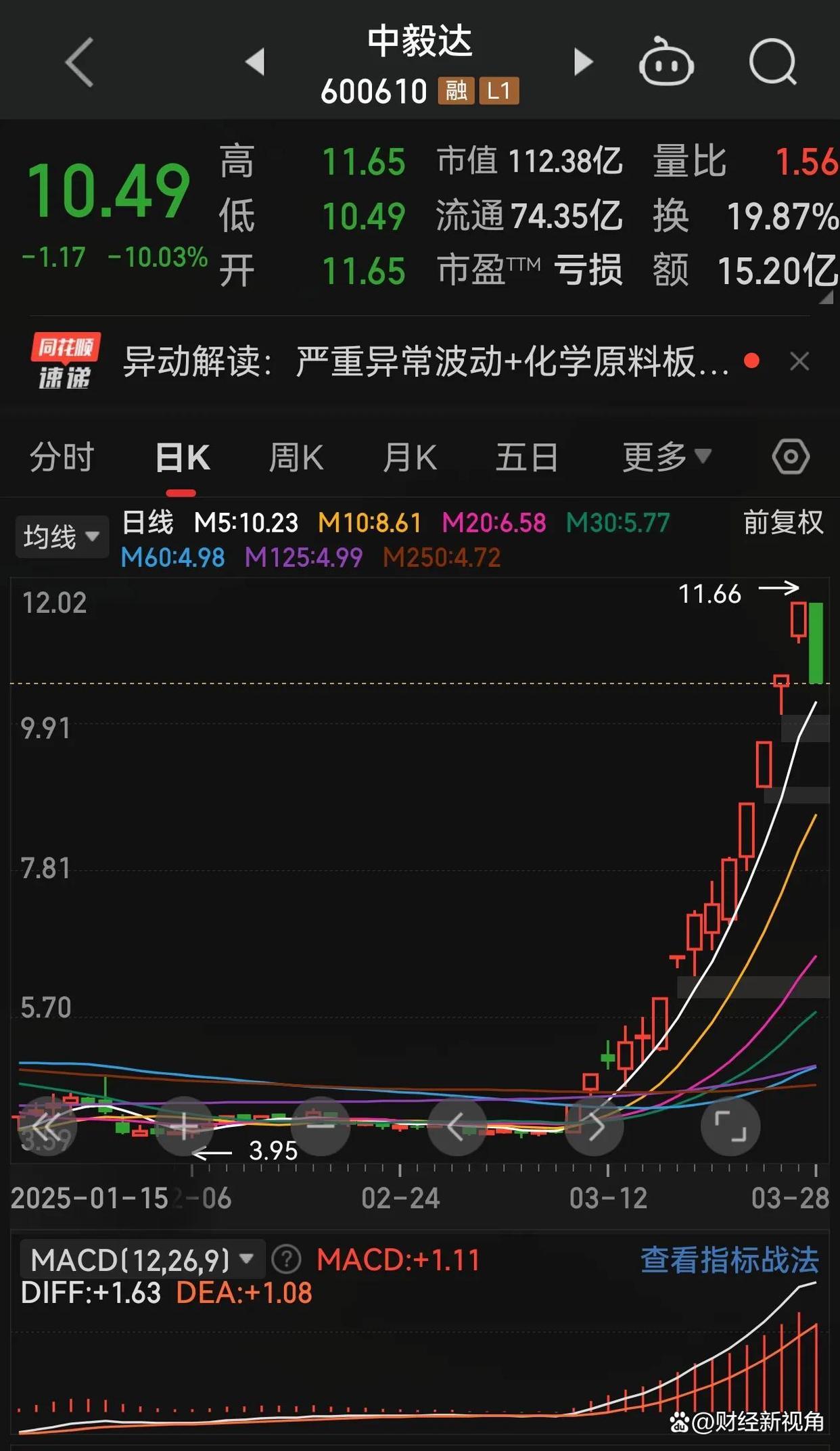This screenshot has width=840, height=1451.
Task: Zoom in the K-line chart
Action: 185,1126
